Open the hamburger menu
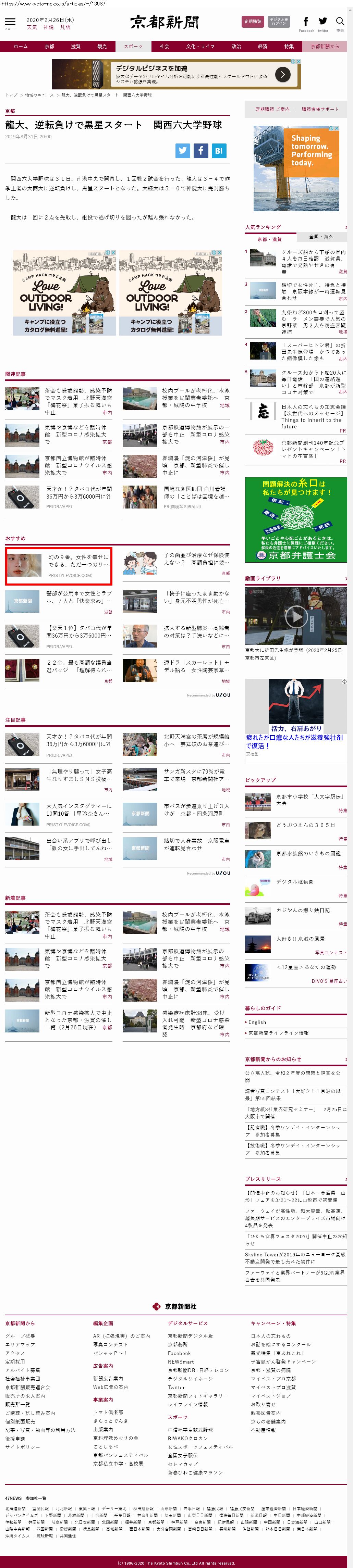This screenshot has width=353, height=1568. point(10,22)
